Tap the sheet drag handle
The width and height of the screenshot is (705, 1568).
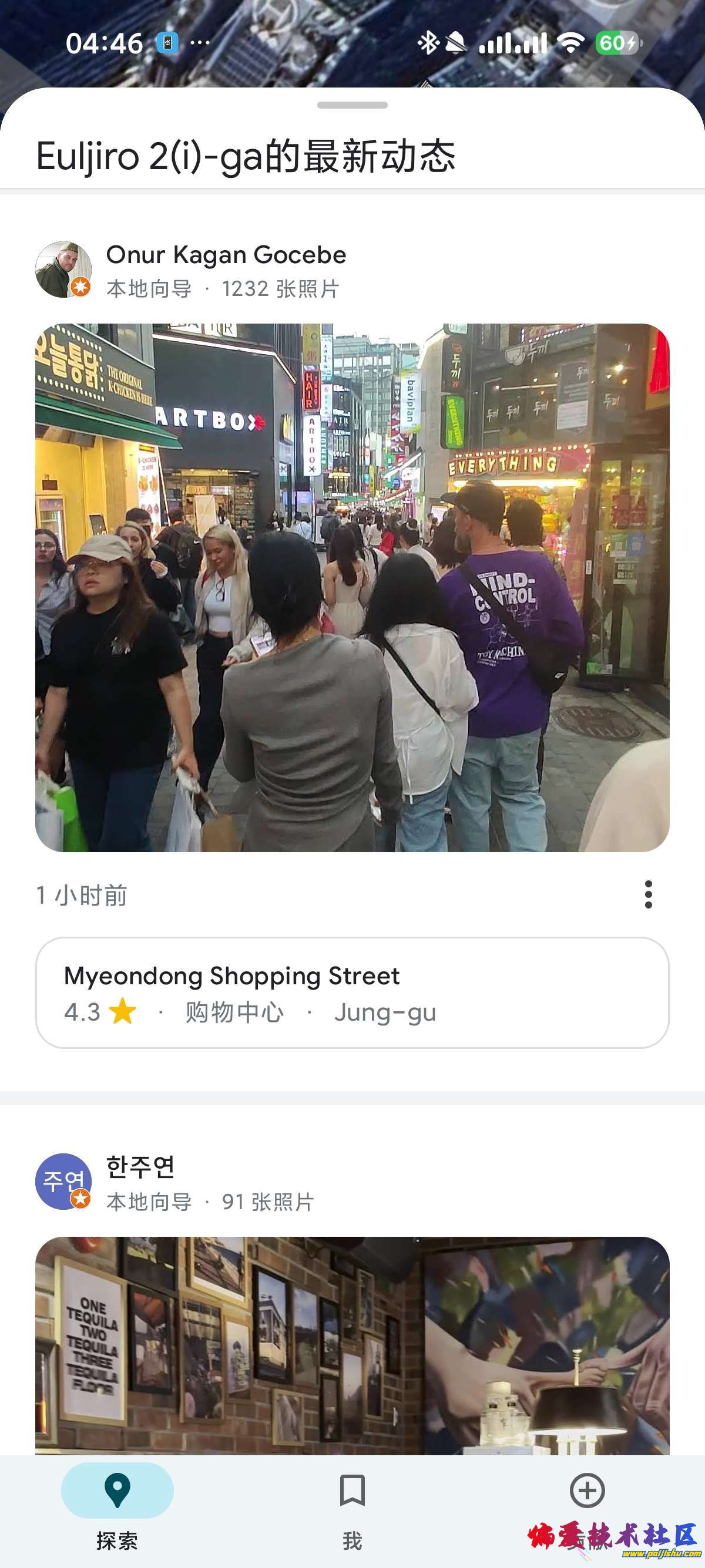click(x=352, y=105)
